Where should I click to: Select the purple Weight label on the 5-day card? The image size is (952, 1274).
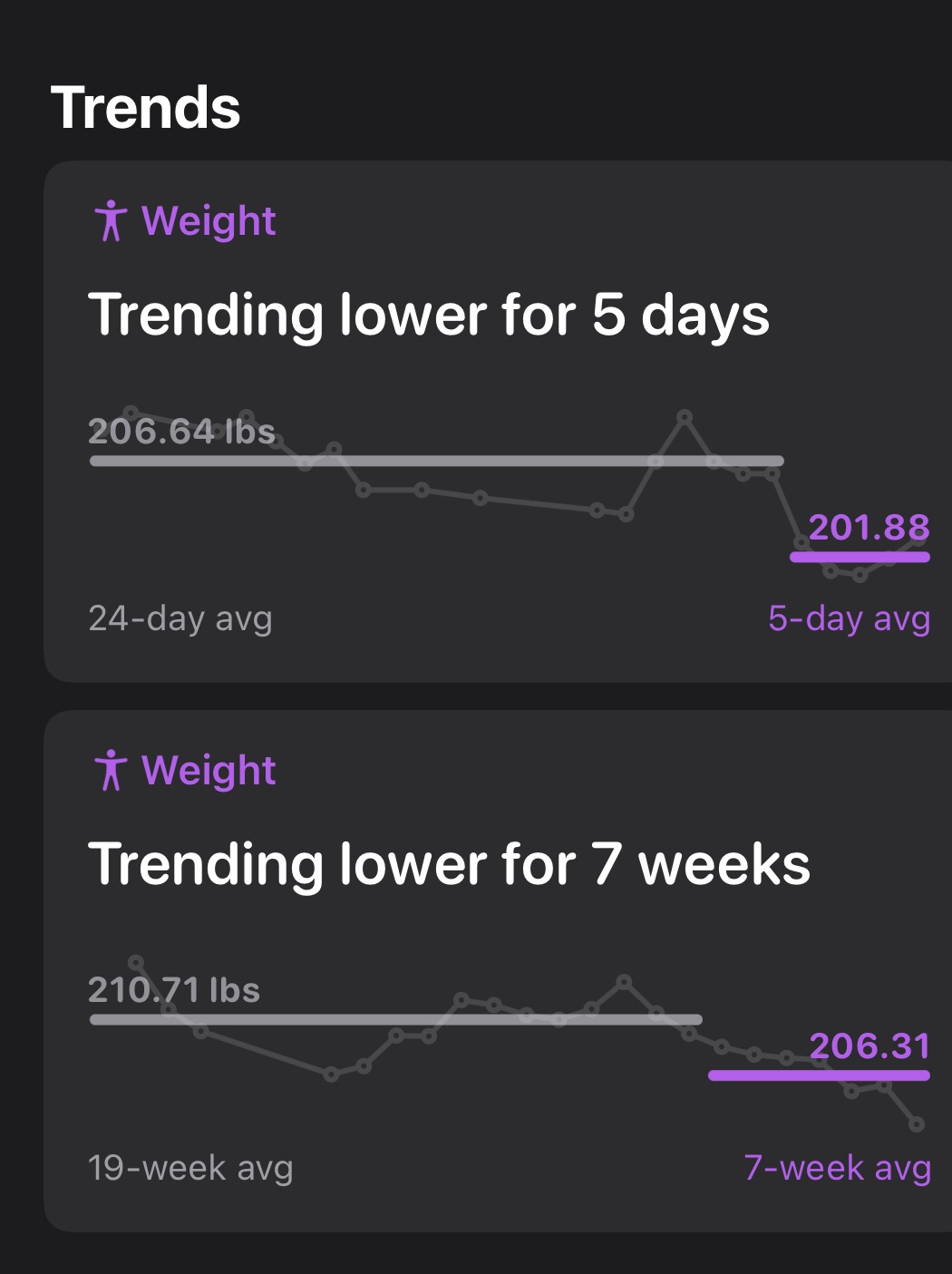coord(210,220)
